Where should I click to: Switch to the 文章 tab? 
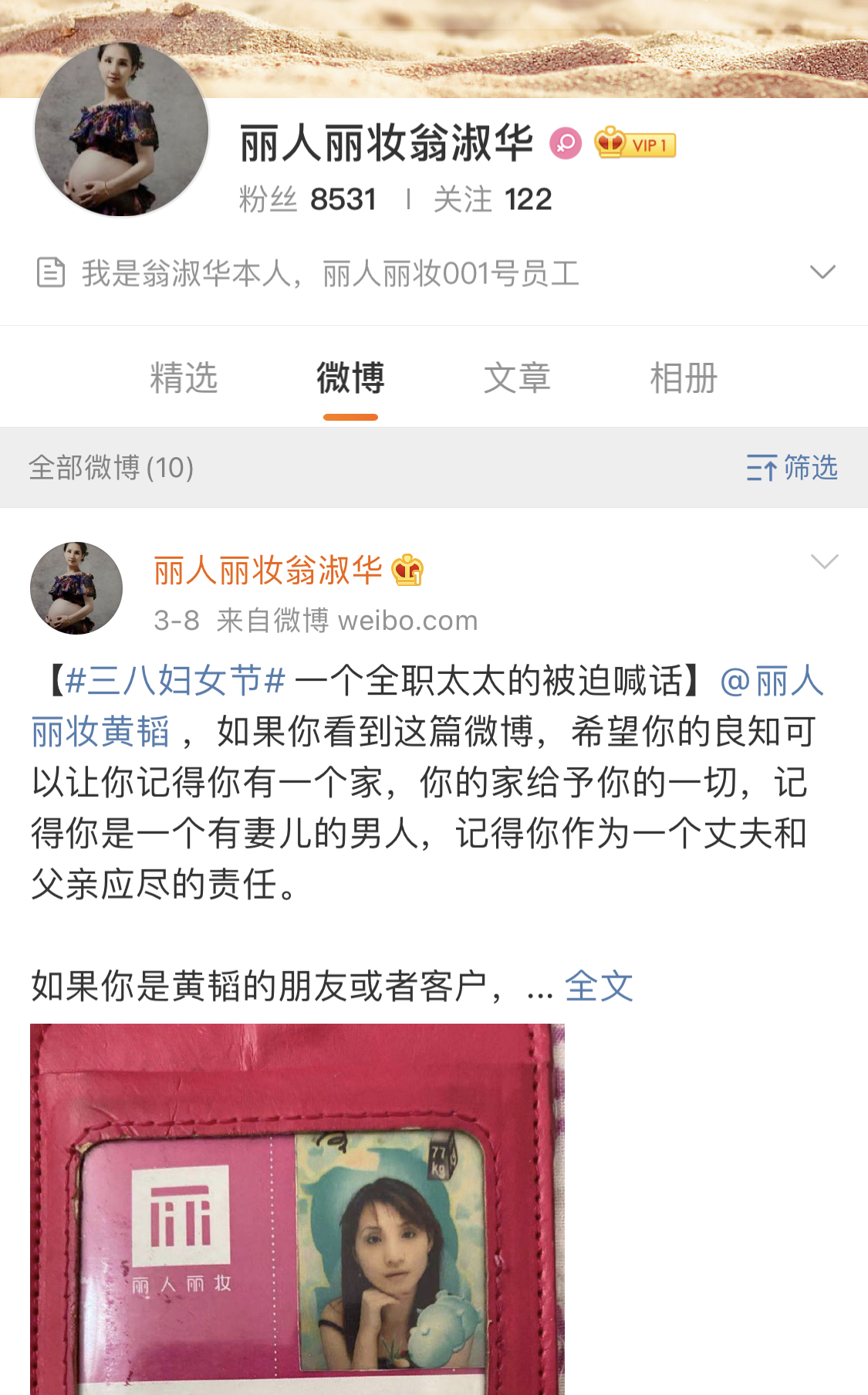517,378
